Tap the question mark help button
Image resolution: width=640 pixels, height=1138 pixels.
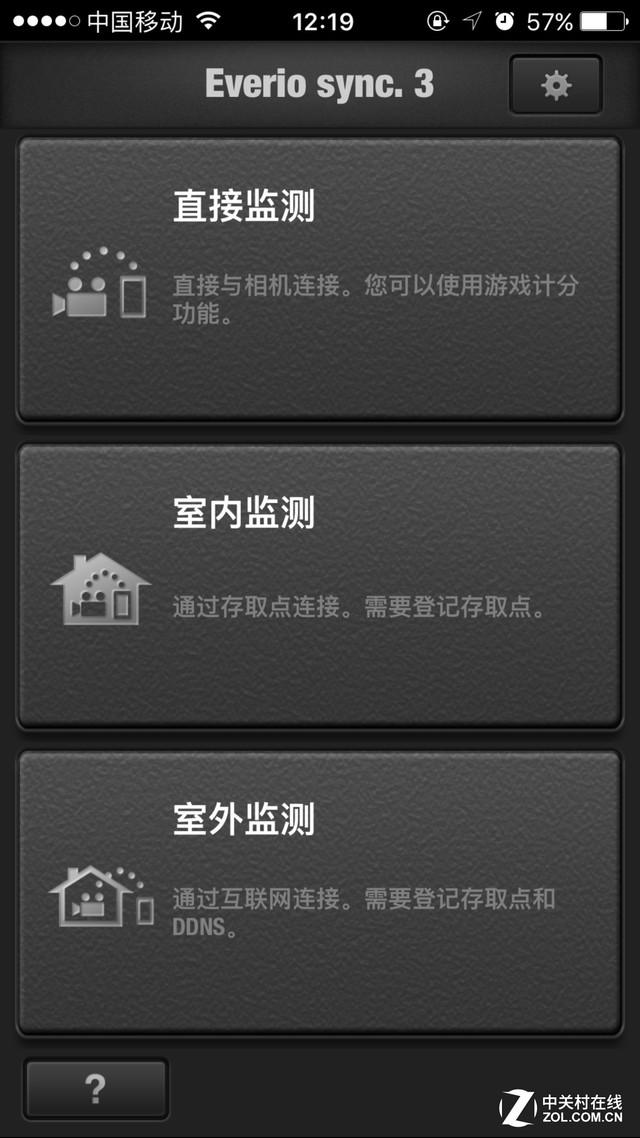point(96,1089)
